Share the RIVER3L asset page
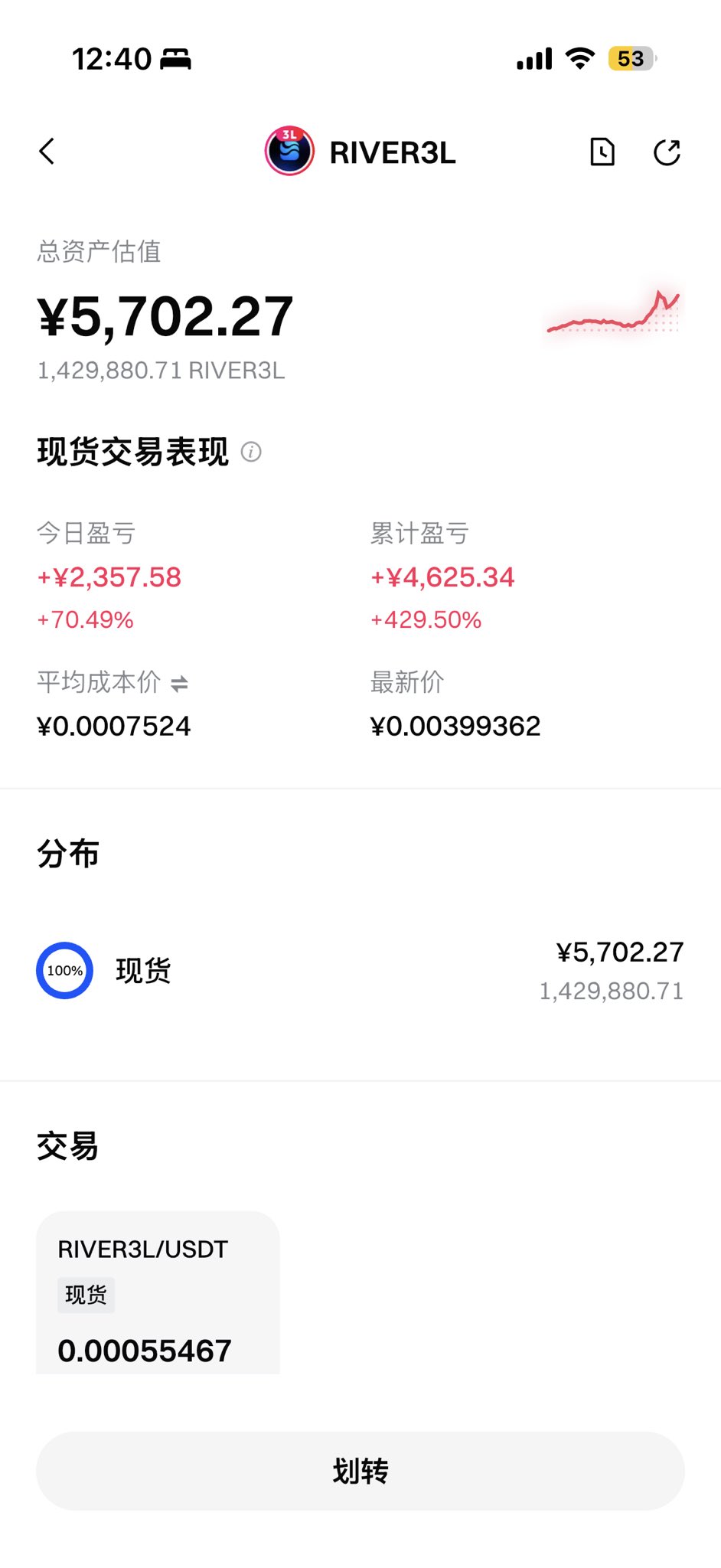 (x=667, y=152)
